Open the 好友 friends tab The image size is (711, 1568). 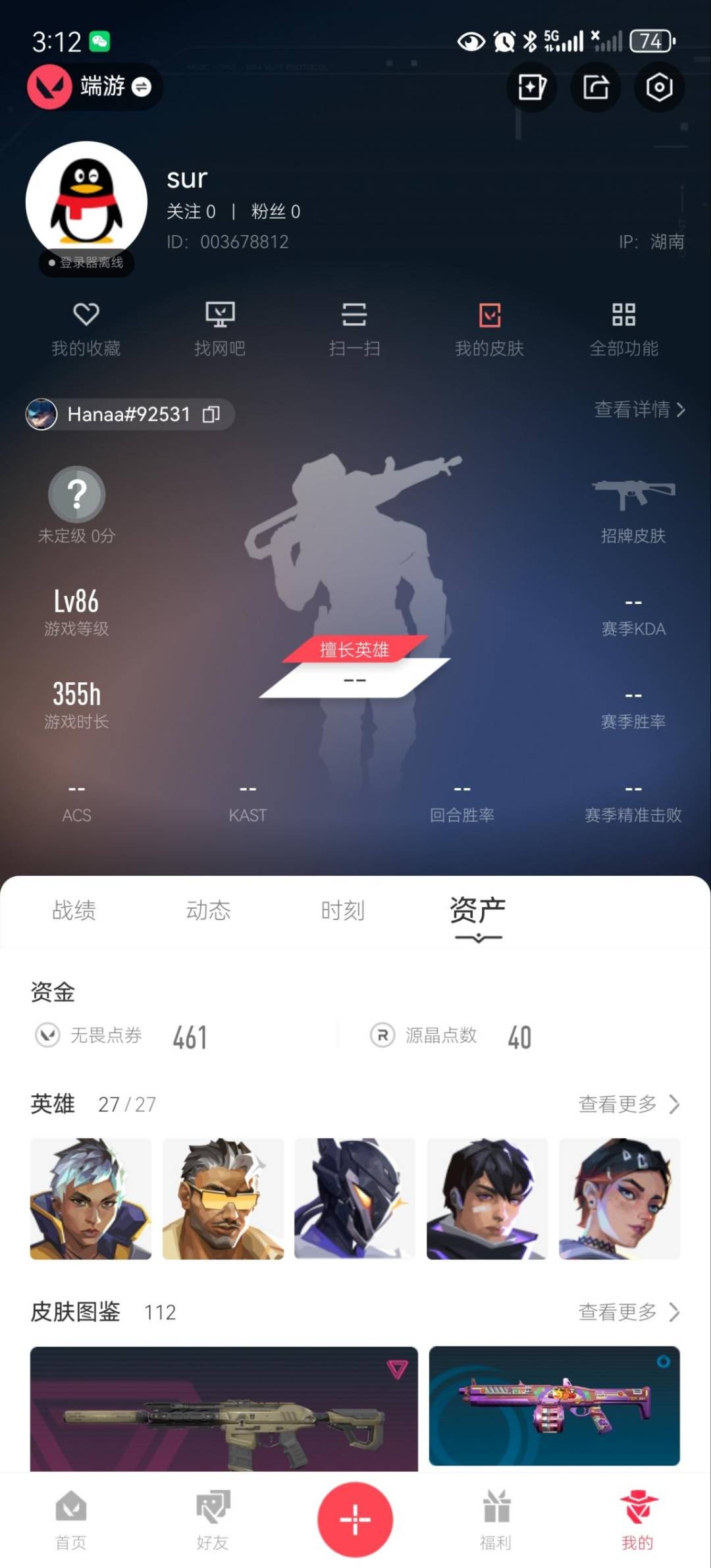pyautogui.click(x=213, y=1519)
